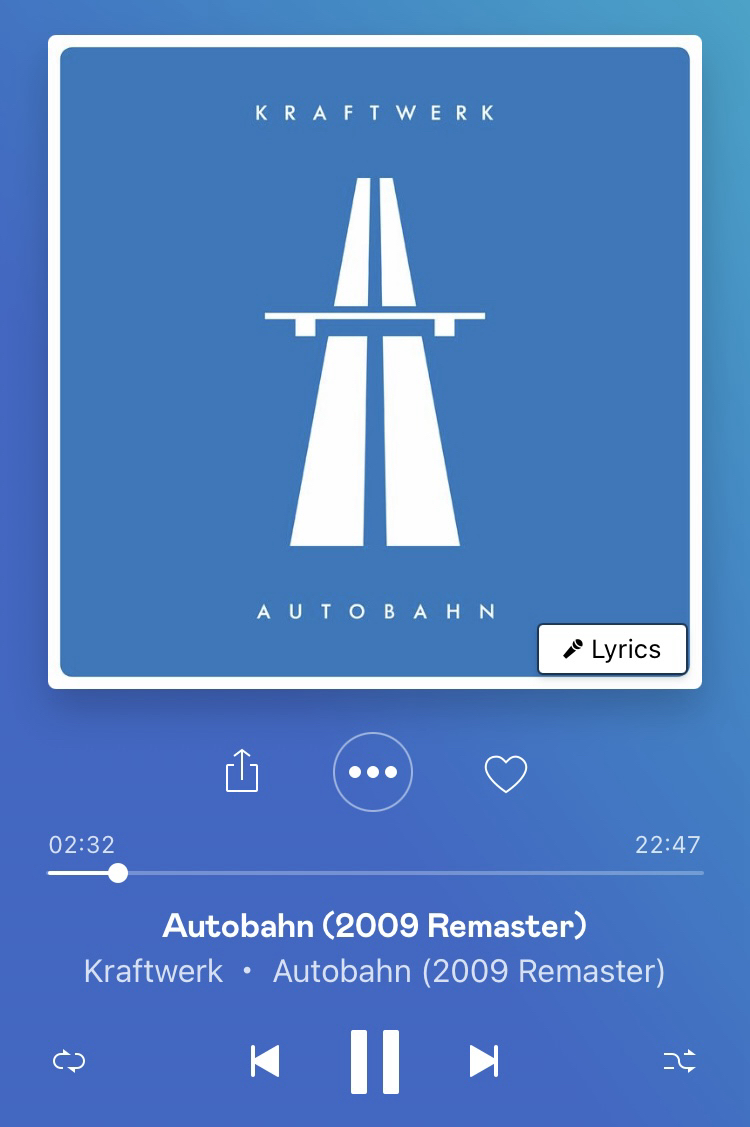Screen dimensions: 750x1127
Task: Open the three-dot more options menu
Action: (x=373, y=773)
